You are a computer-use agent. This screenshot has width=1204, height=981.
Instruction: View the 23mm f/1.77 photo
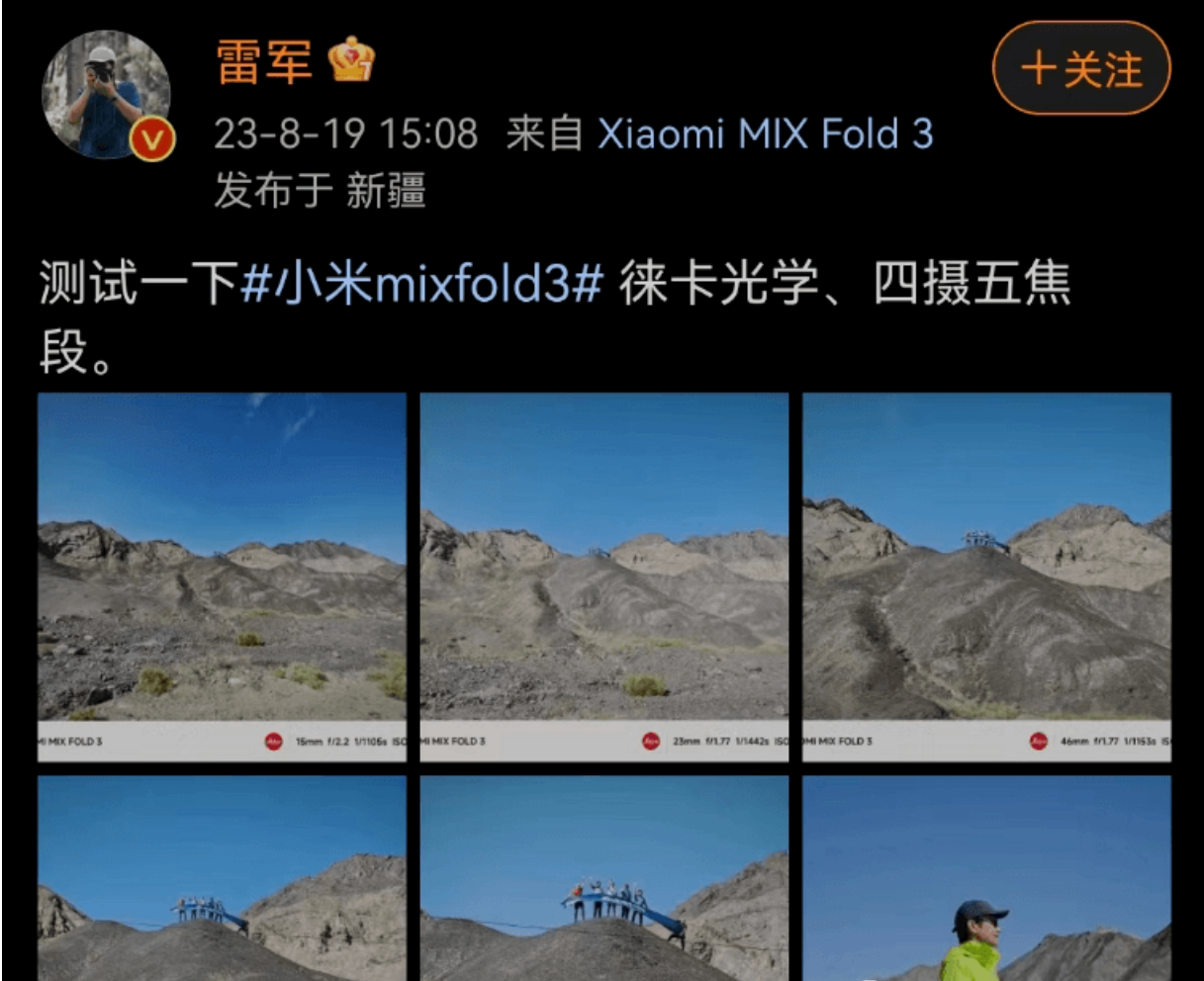[603, 577]
